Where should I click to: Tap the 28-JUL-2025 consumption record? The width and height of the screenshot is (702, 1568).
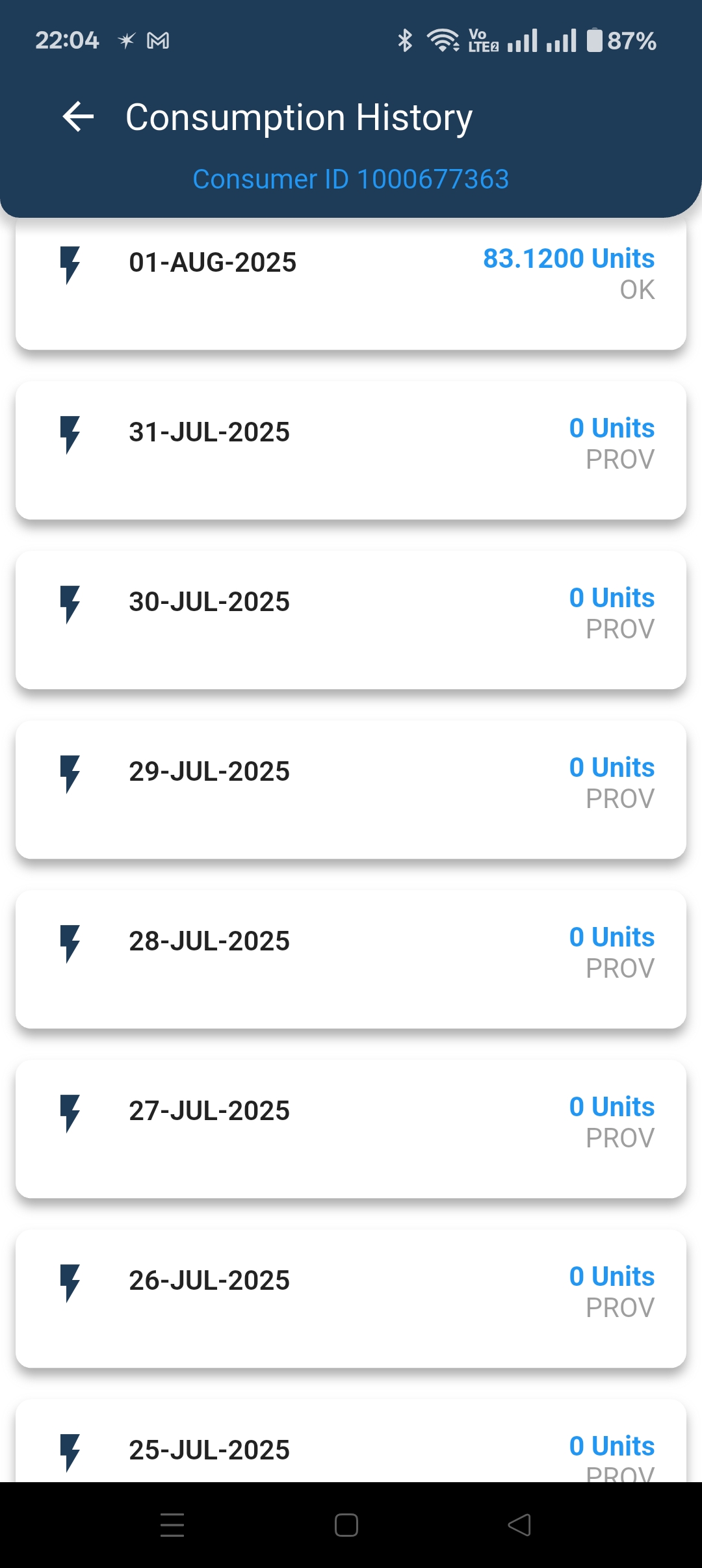[x=351, y=960]
